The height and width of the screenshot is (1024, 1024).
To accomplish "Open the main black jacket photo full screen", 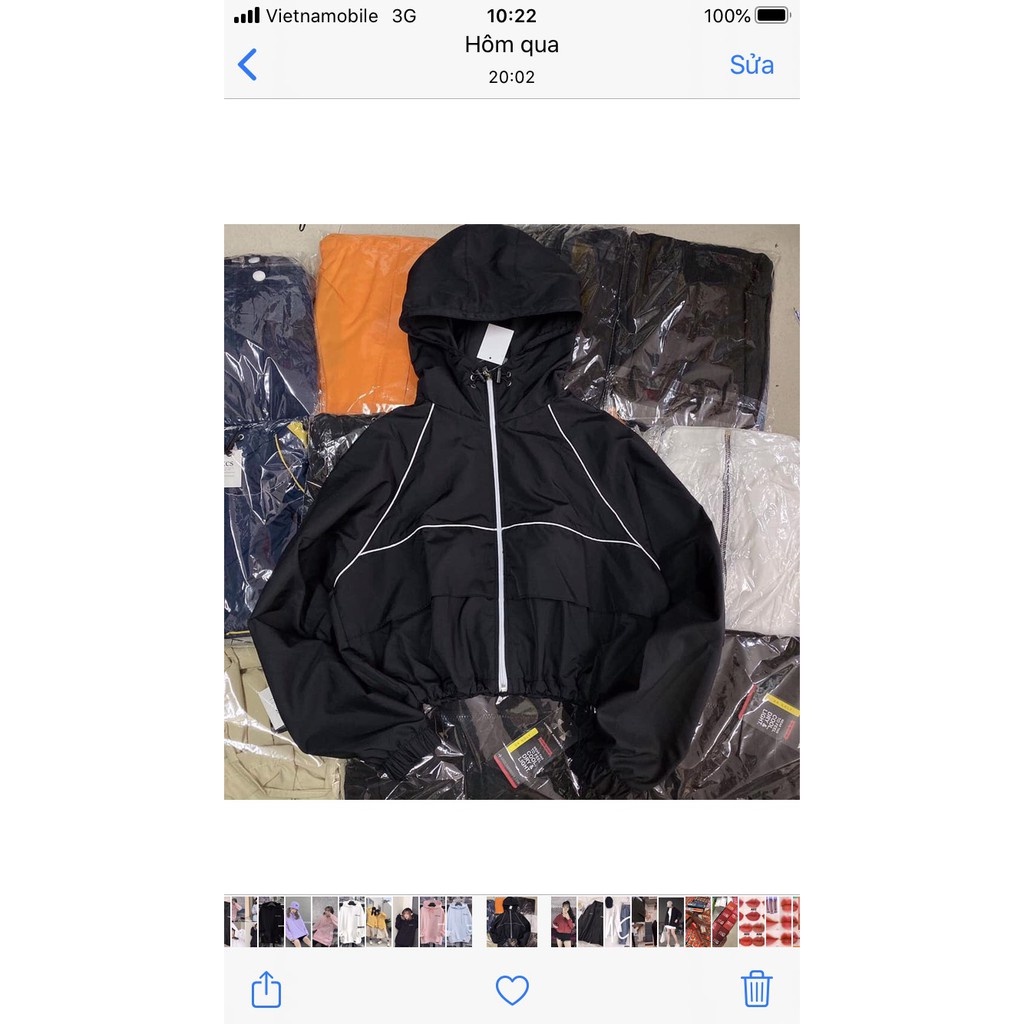I will [x=512, y=511].
